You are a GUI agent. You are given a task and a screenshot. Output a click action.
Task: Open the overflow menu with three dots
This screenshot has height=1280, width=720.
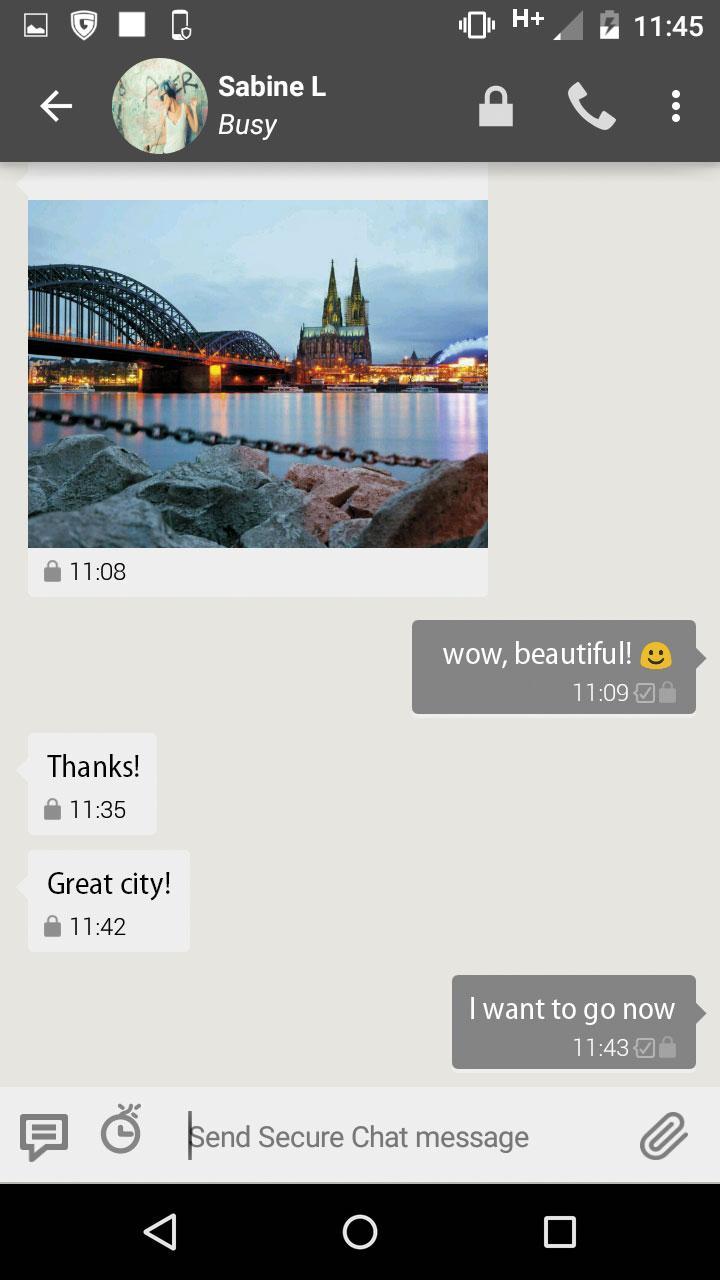click(676, 104)
